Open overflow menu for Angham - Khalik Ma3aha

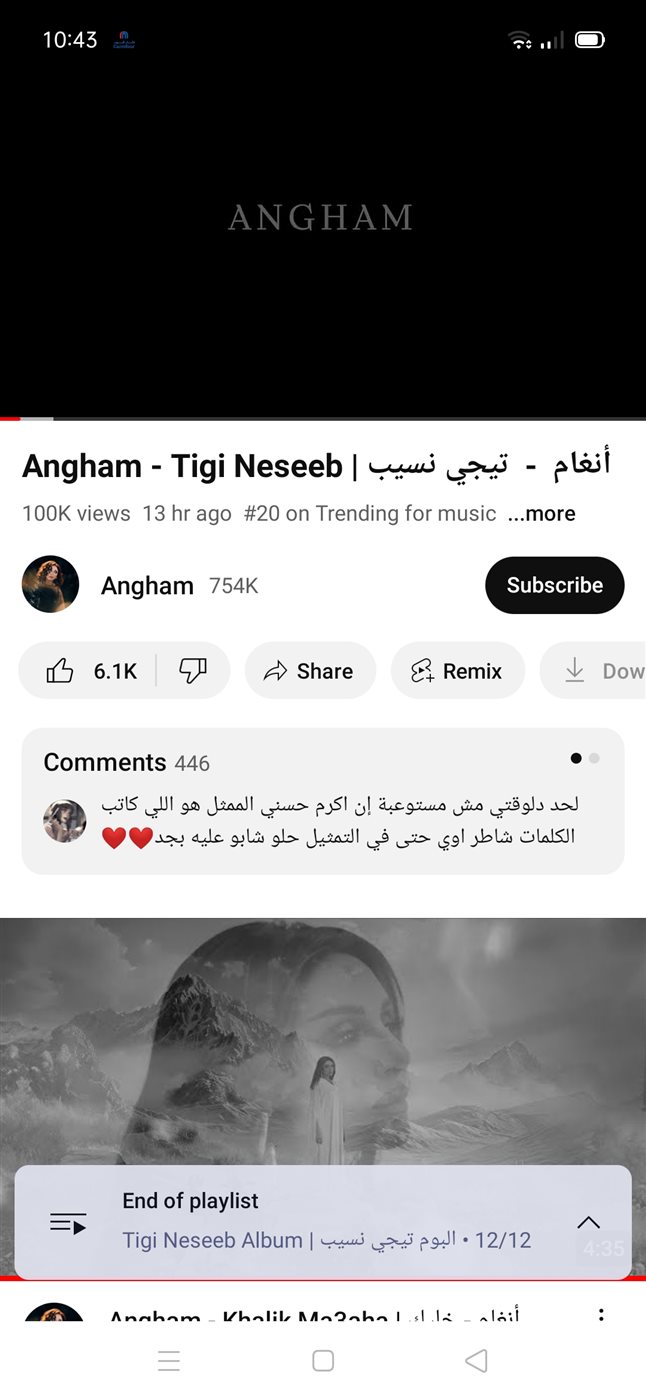(601, 1316)
